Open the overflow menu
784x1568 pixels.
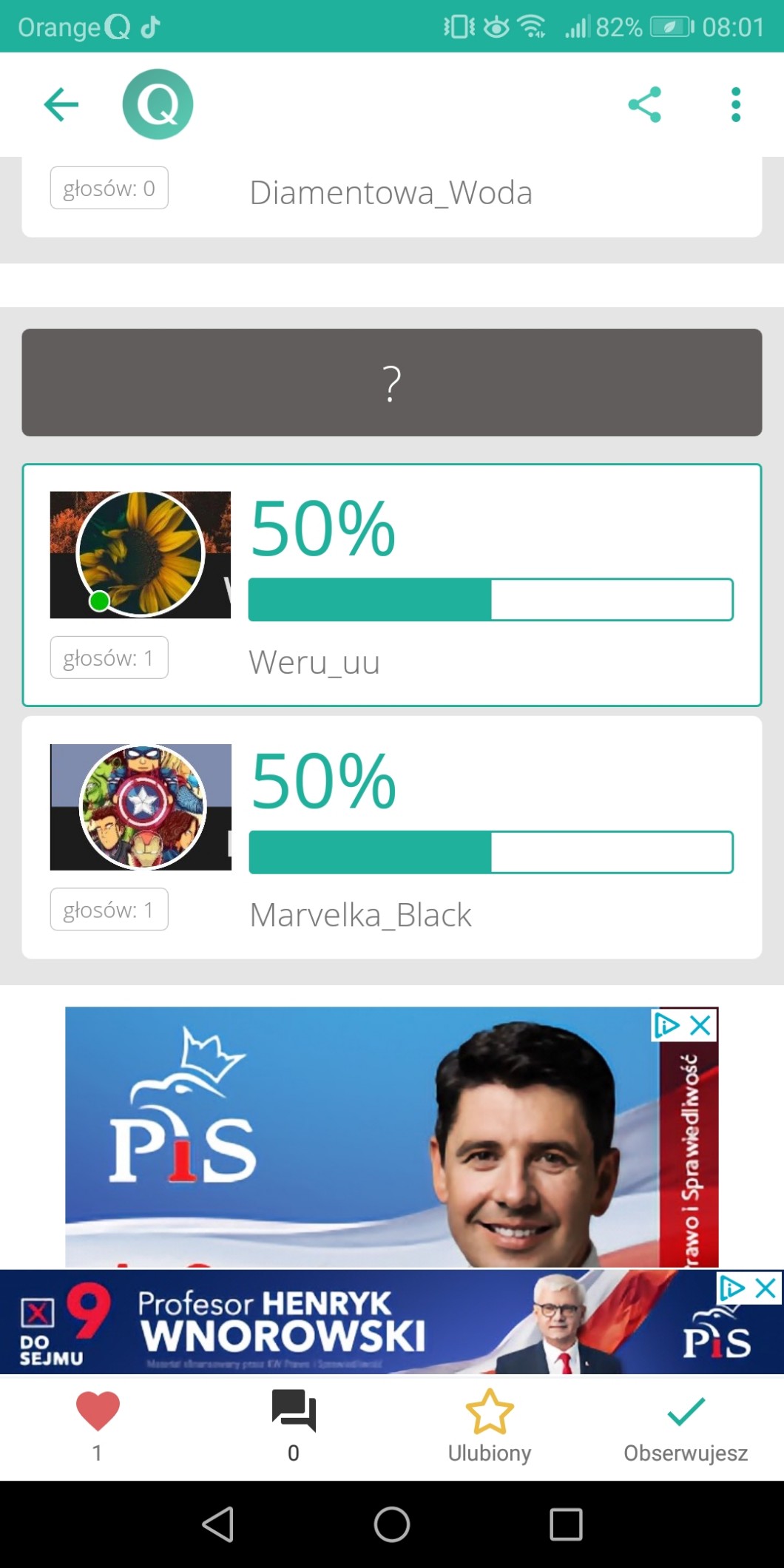pos(735,104)
